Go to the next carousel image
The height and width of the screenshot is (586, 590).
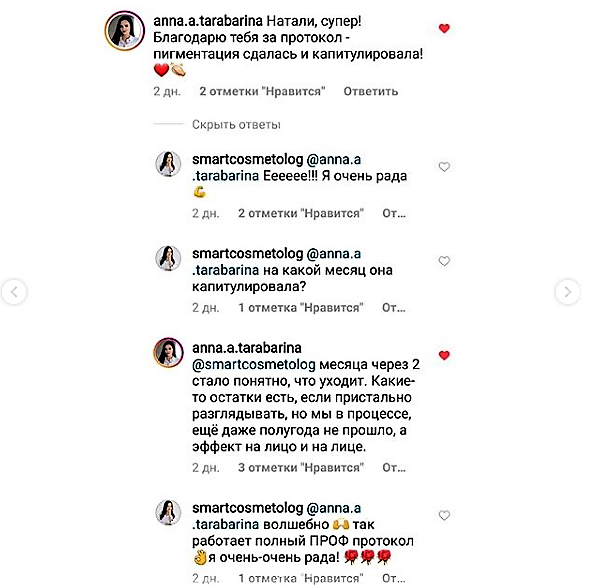pos(568,292)
